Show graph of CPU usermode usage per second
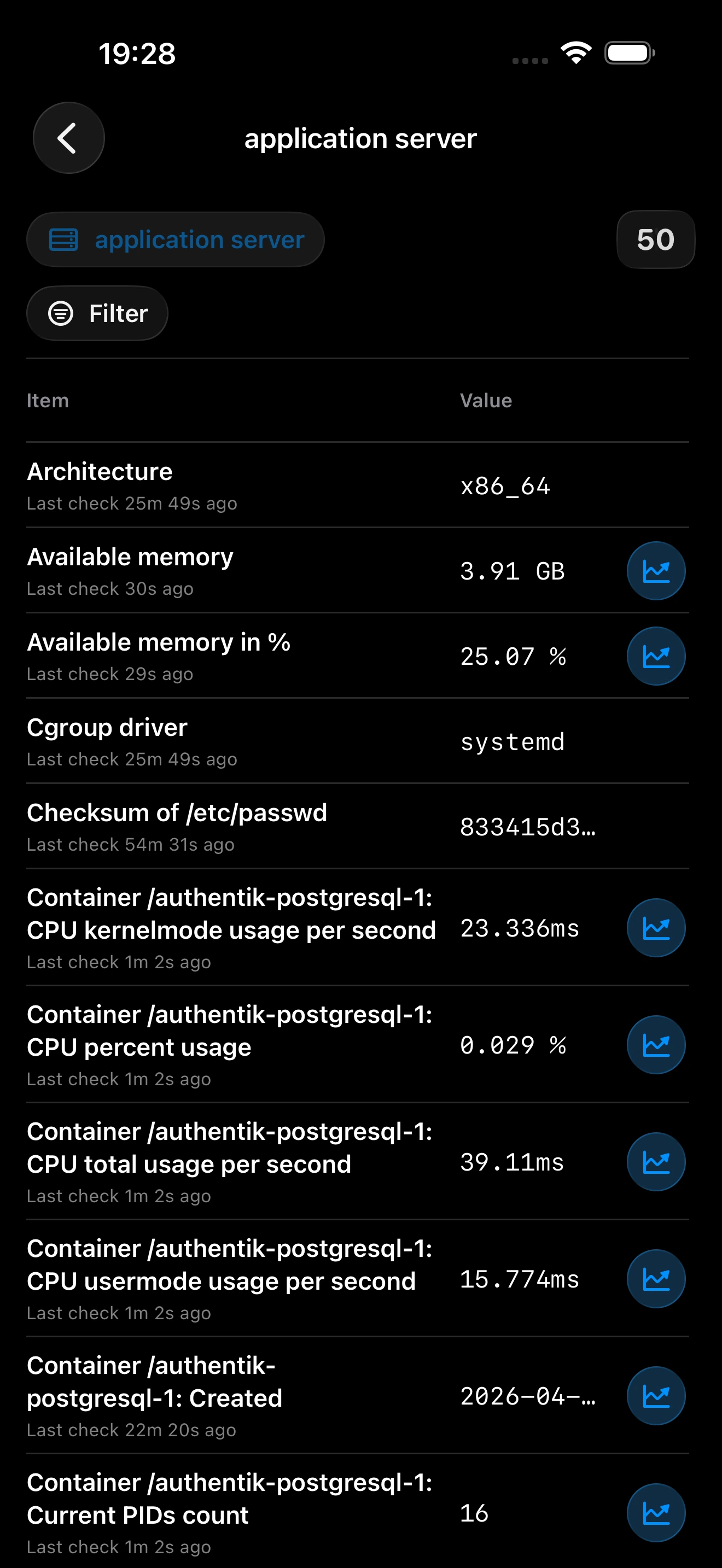The image size is (722, 1568). click(x=655, y=1278)
